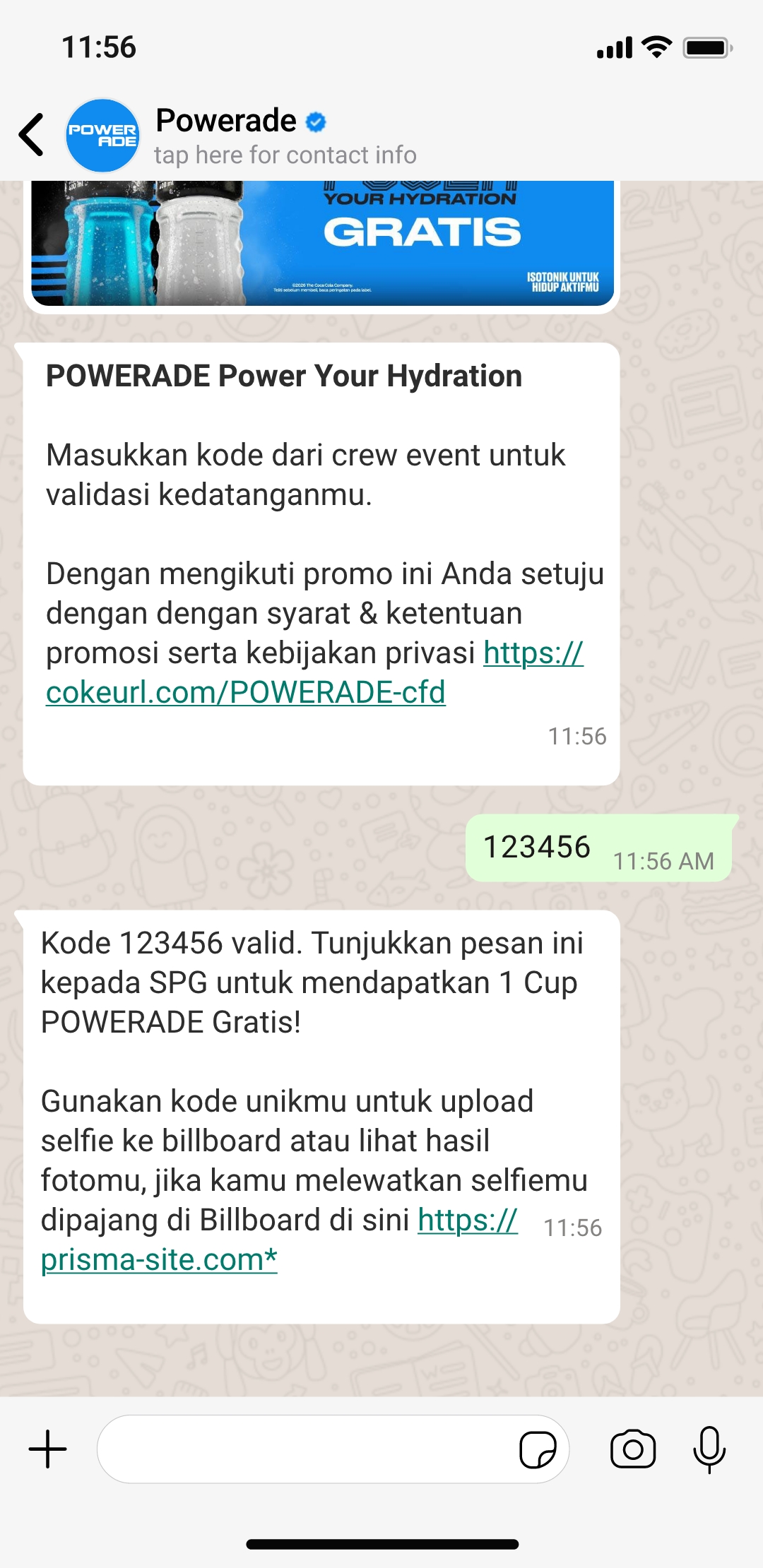Screen dimensions: 763x1568
Task: View the Powerade GRATIS promo image
Action: click(322, 243)
